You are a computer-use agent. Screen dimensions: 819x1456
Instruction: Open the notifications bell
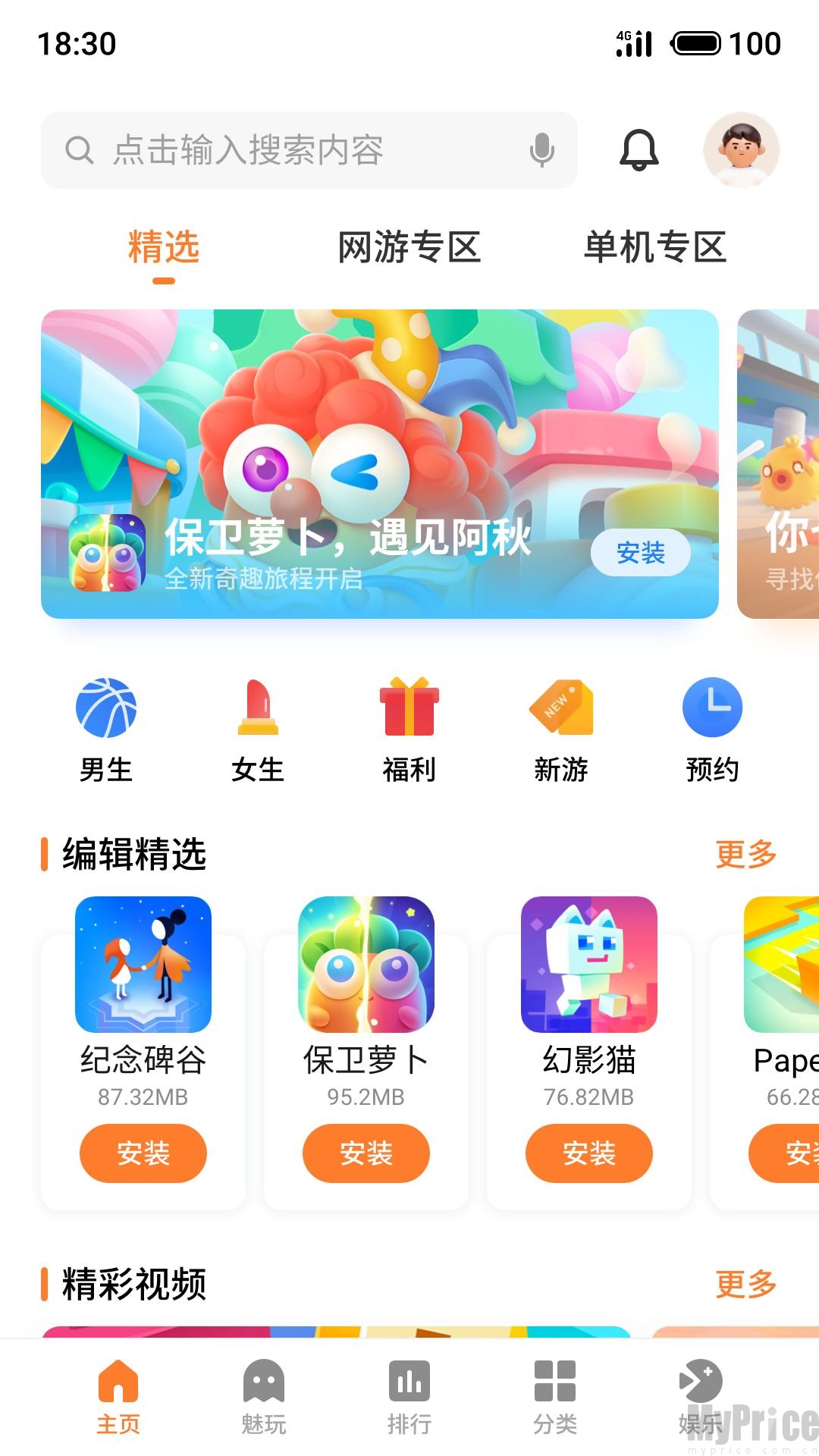pyautogui.click(x=639, y=150)
